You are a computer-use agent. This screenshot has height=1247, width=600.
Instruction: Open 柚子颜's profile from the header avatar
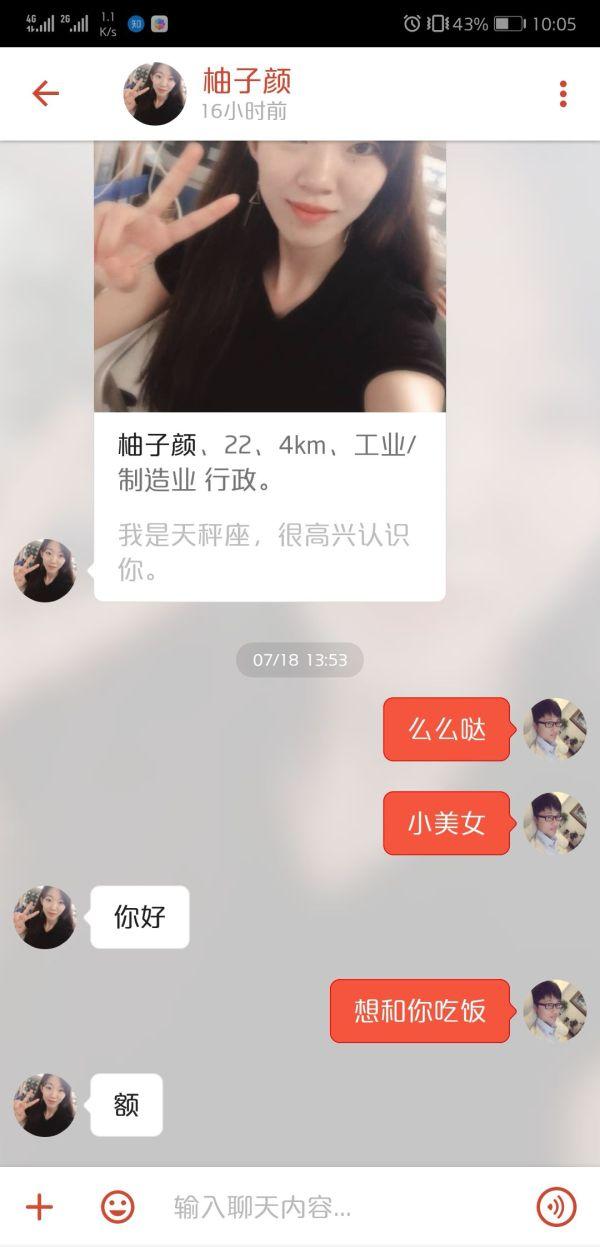154,94
